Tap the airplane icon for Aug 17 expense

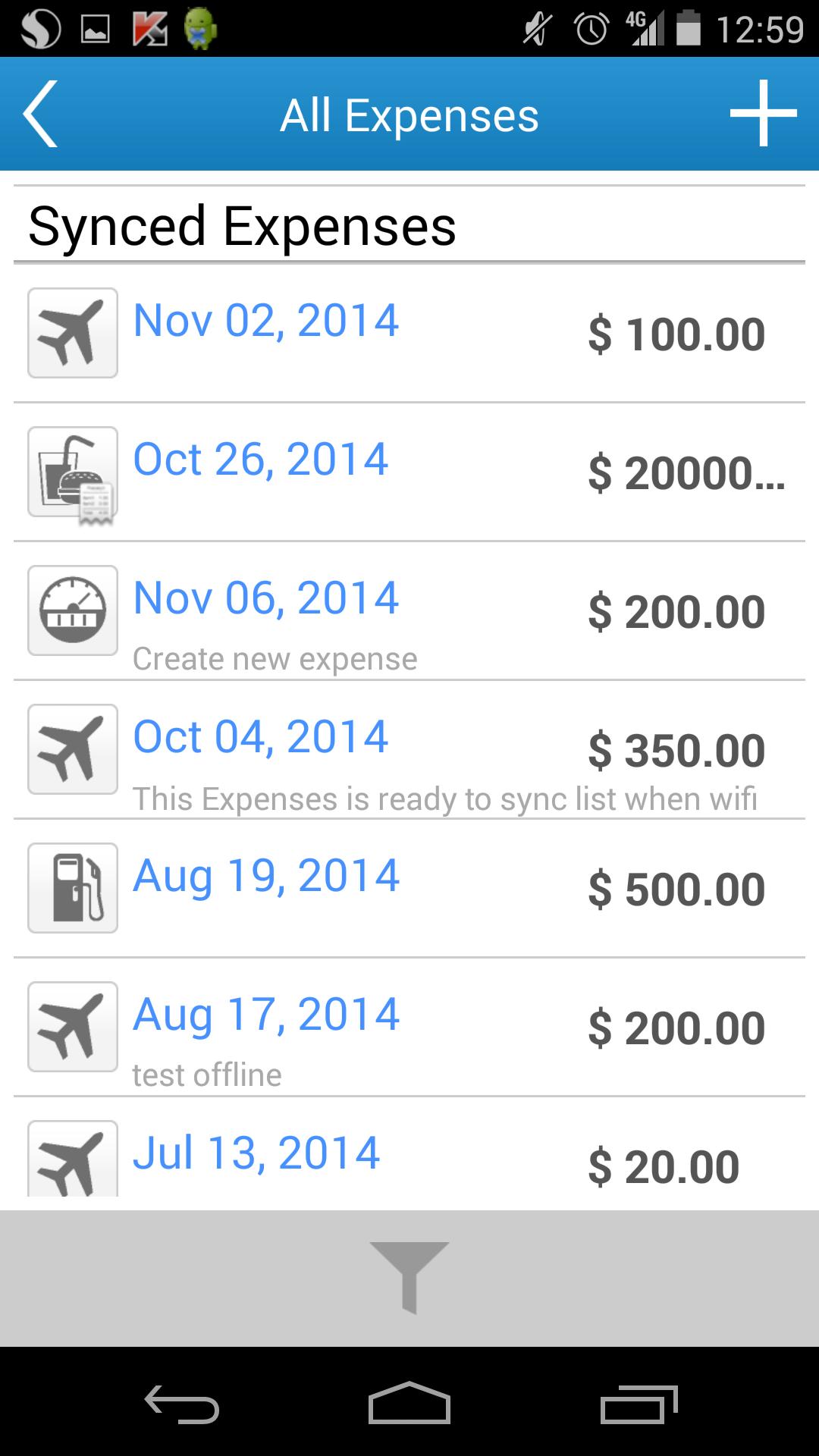pos(72,1027)
